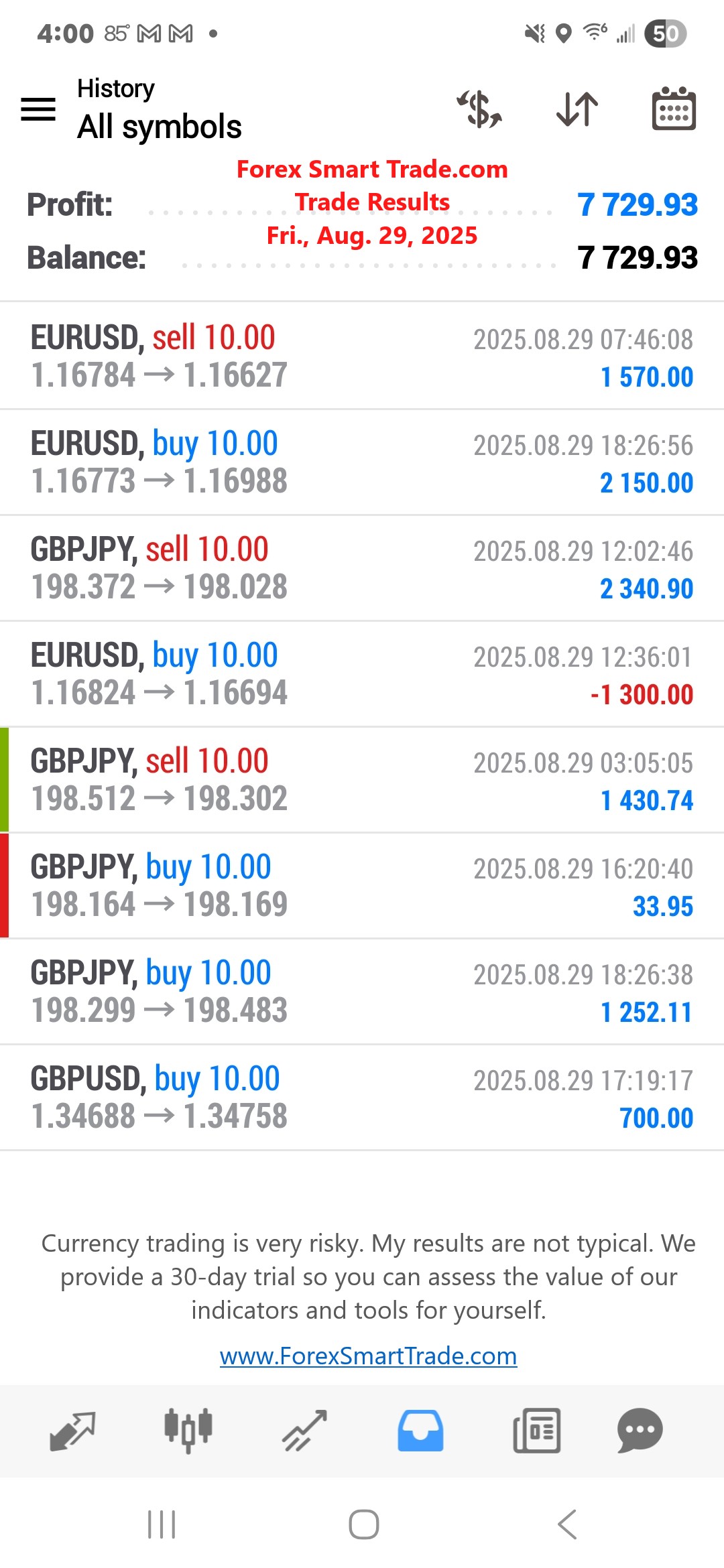
Task: Select the History inbox tab
Action: pyautogui.click(x=420, y=1431)
